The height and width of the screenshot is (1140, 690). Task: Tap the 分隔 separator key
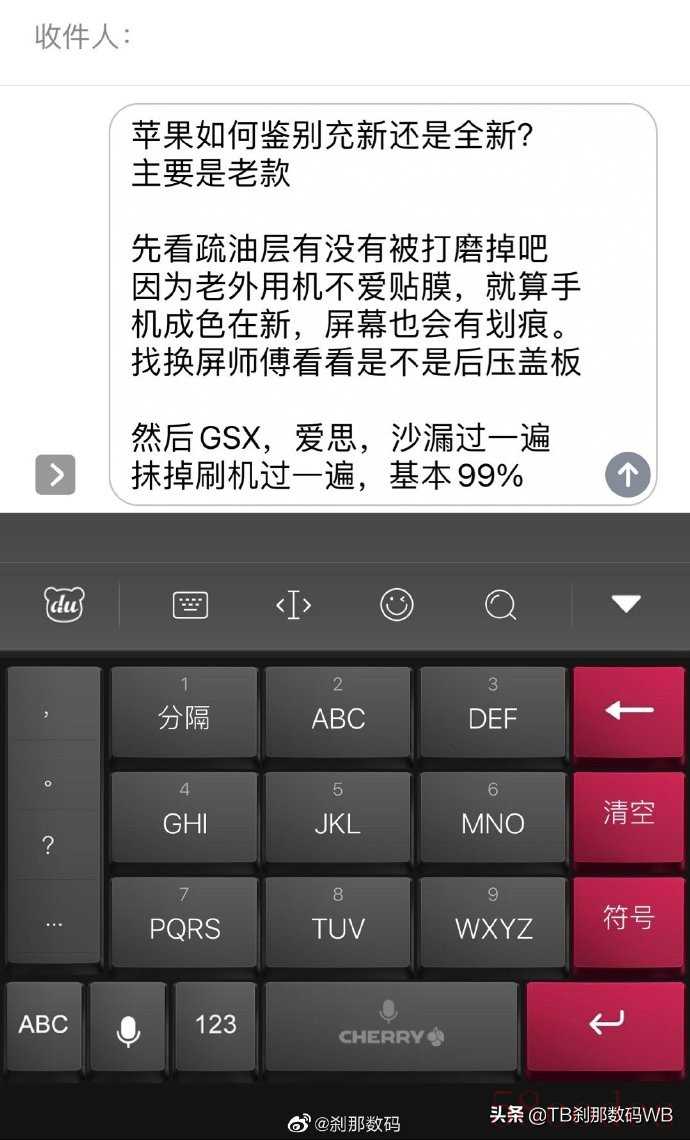point(184,710)
